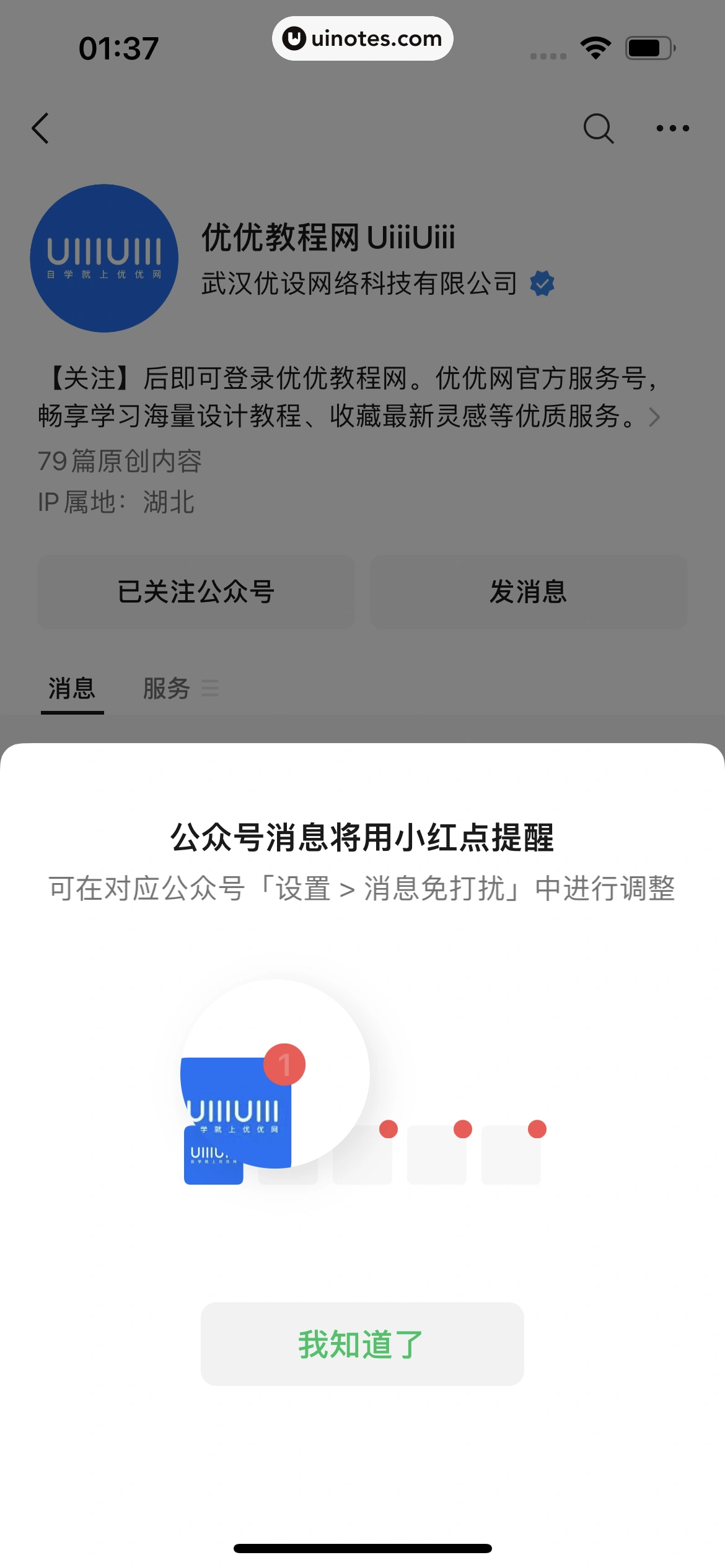The height and width of the screenshot is (1568, 725).
Task: Open the 优优教程网 profile avatar
Action: tap(104, 258)
